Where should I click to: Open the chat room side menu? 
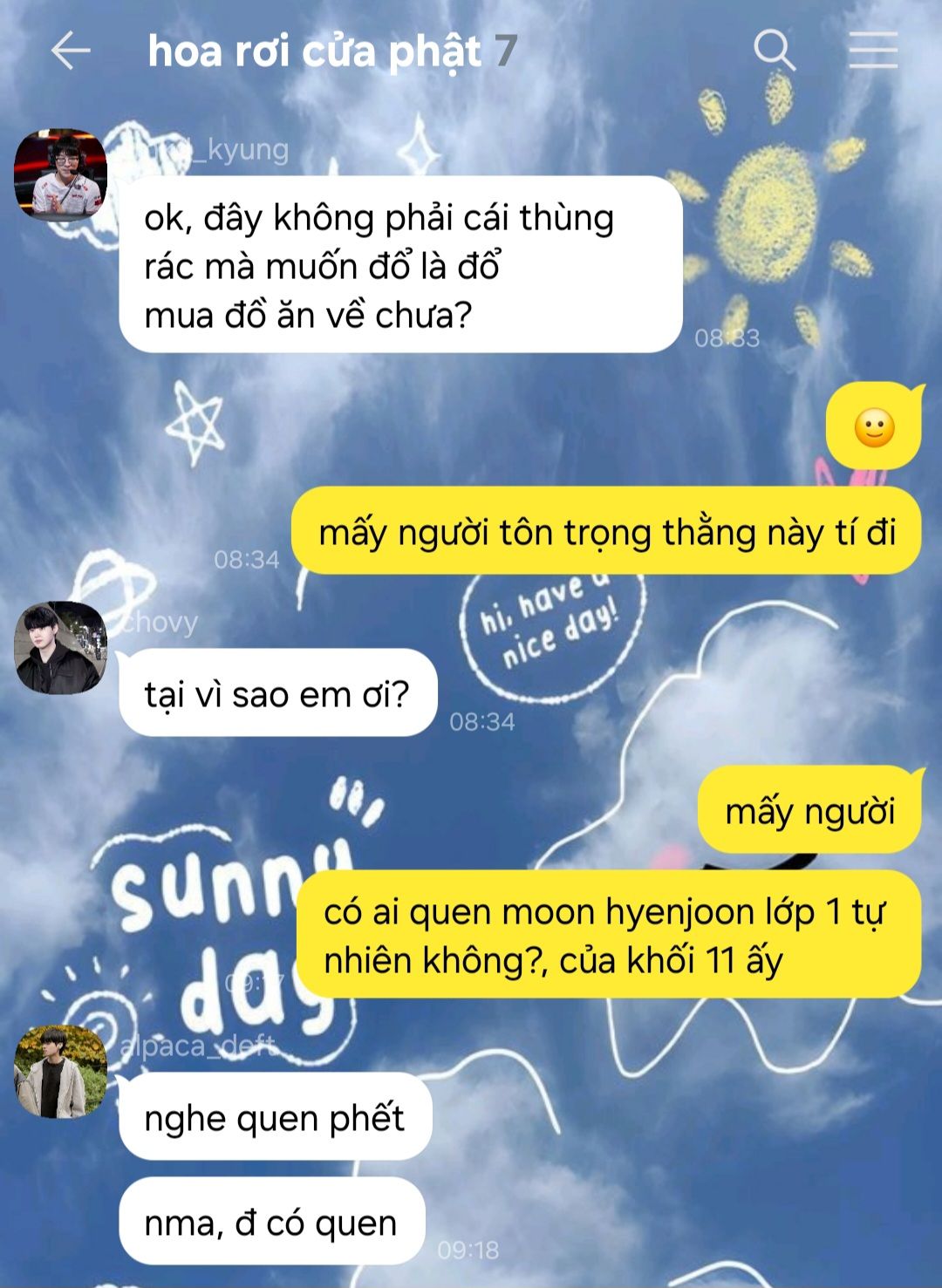[x=873, y=50]
